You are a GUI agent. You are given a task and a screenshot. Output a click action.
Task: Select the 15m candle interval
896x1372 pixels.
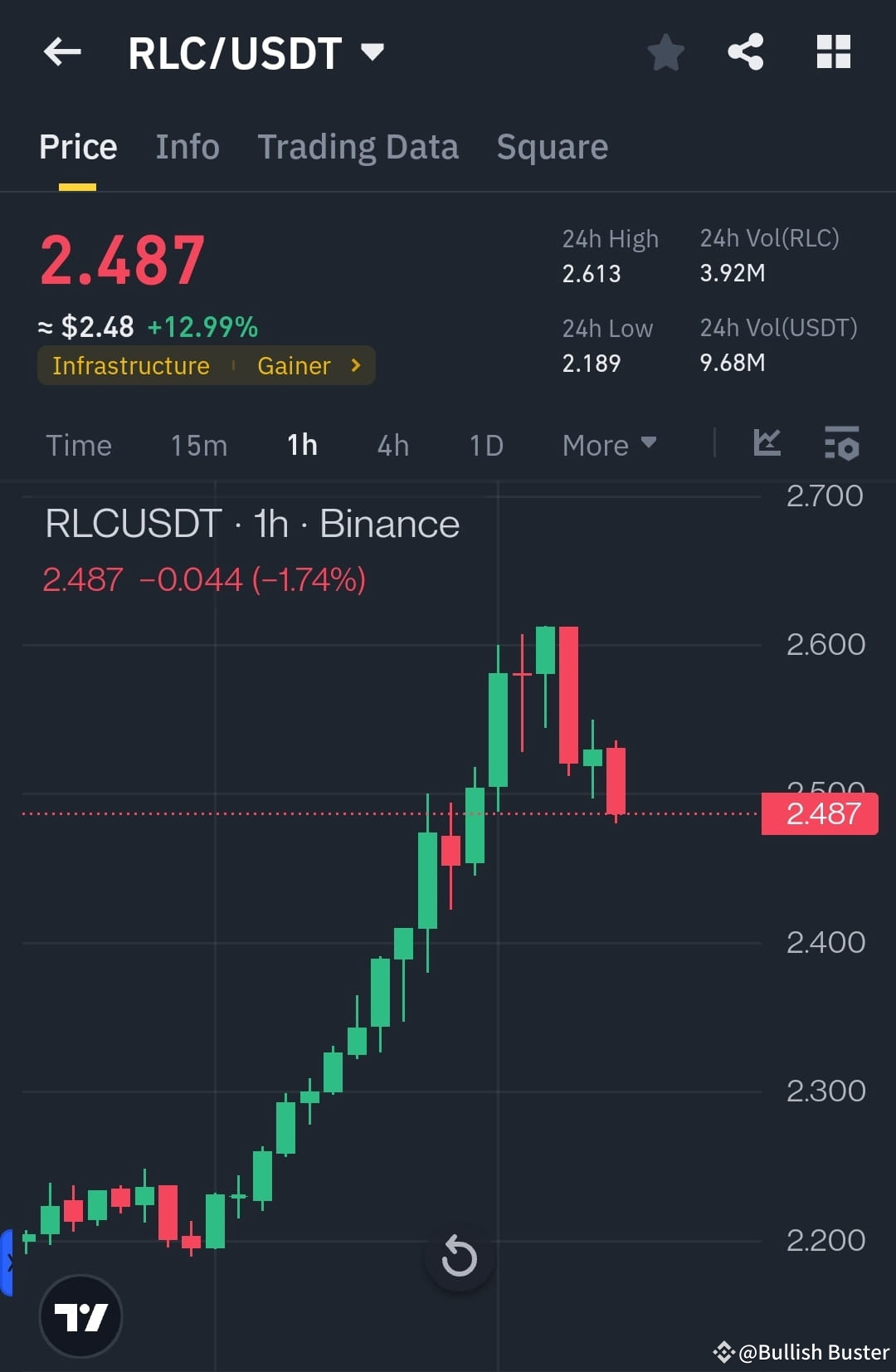(198, 445)
